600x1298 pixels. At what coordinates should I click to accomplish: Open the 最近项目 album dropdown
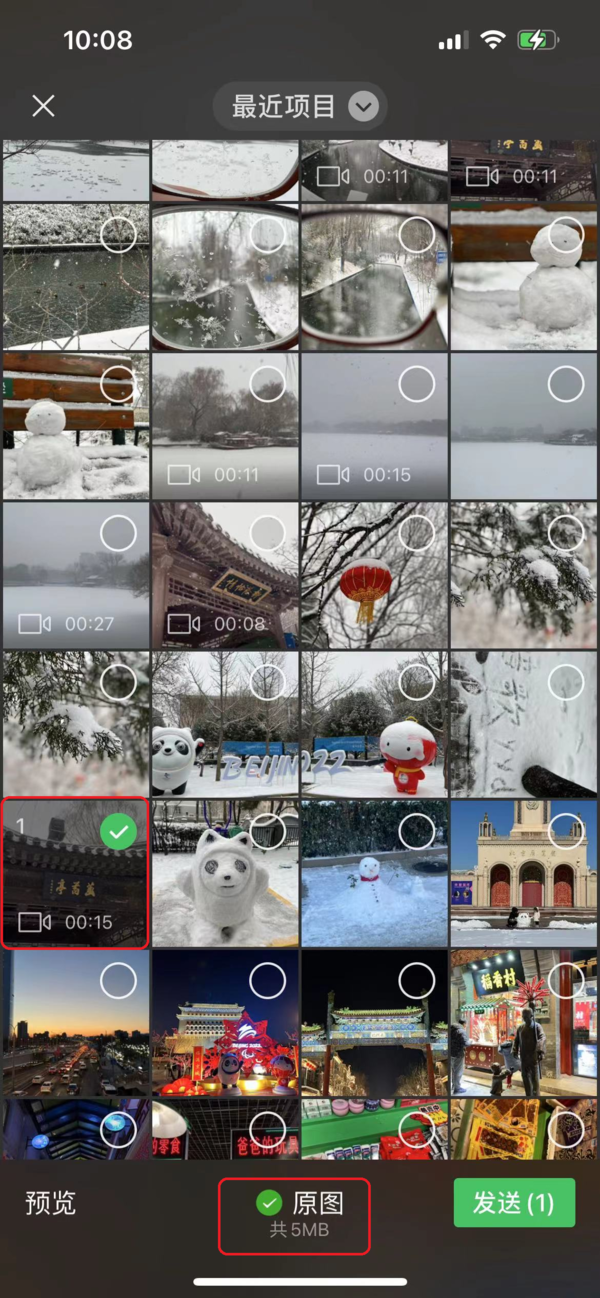(x=300, y=107)
